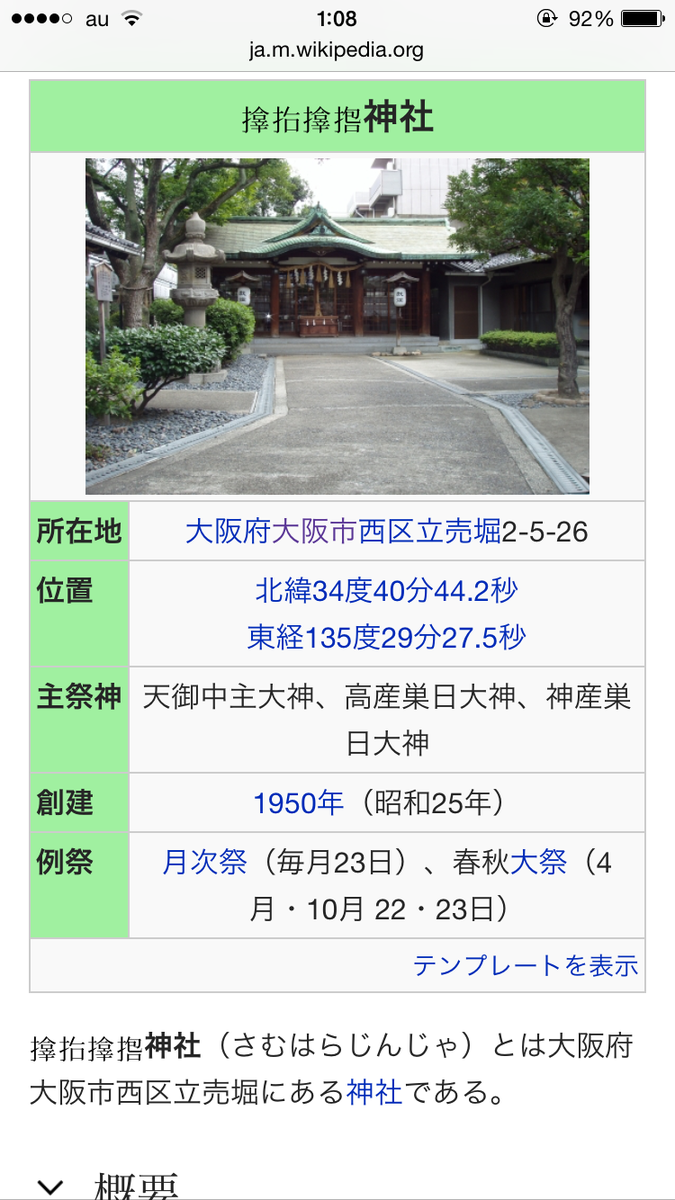Screen dimensions: 675x1200
Task: Follow the 月次祭 link
Action: 205,862
